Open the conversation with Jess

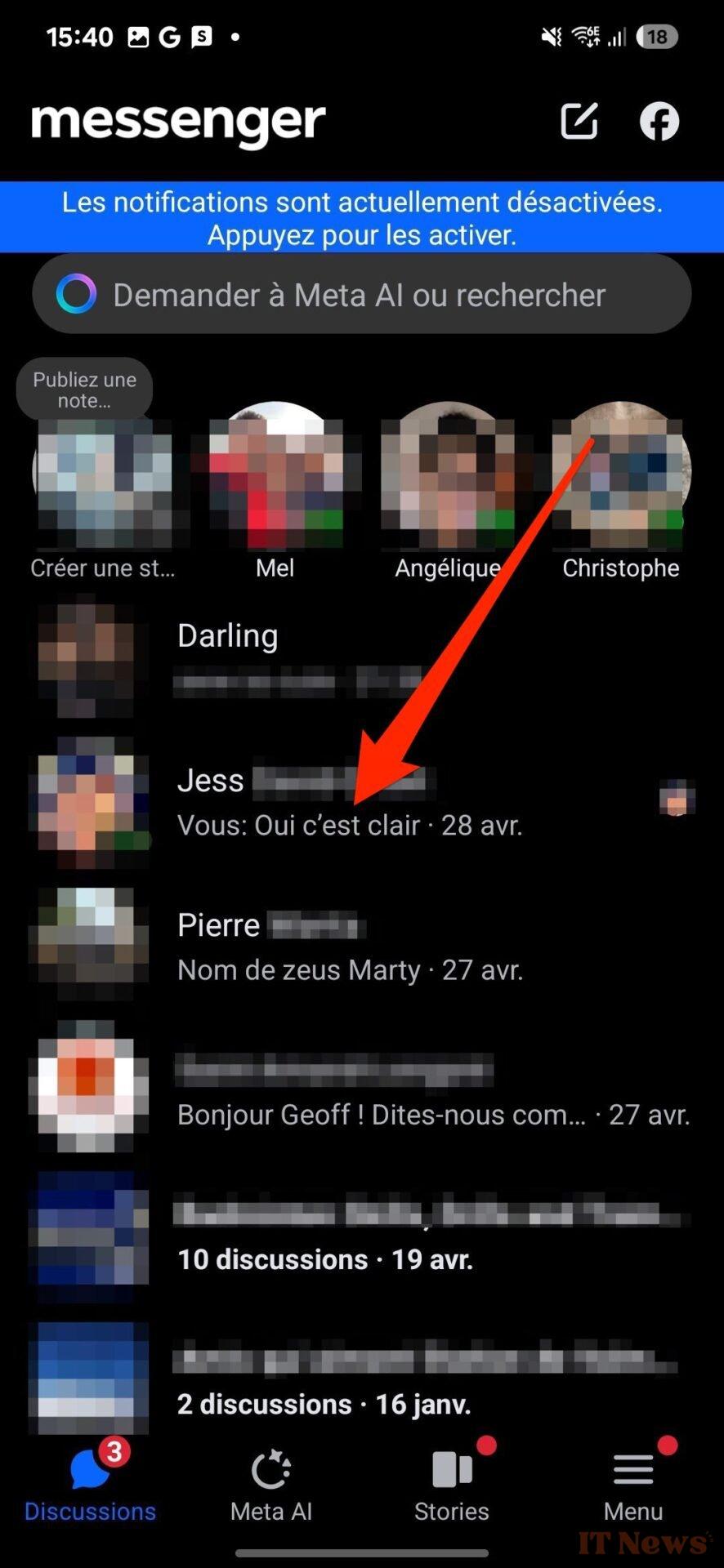362,802
